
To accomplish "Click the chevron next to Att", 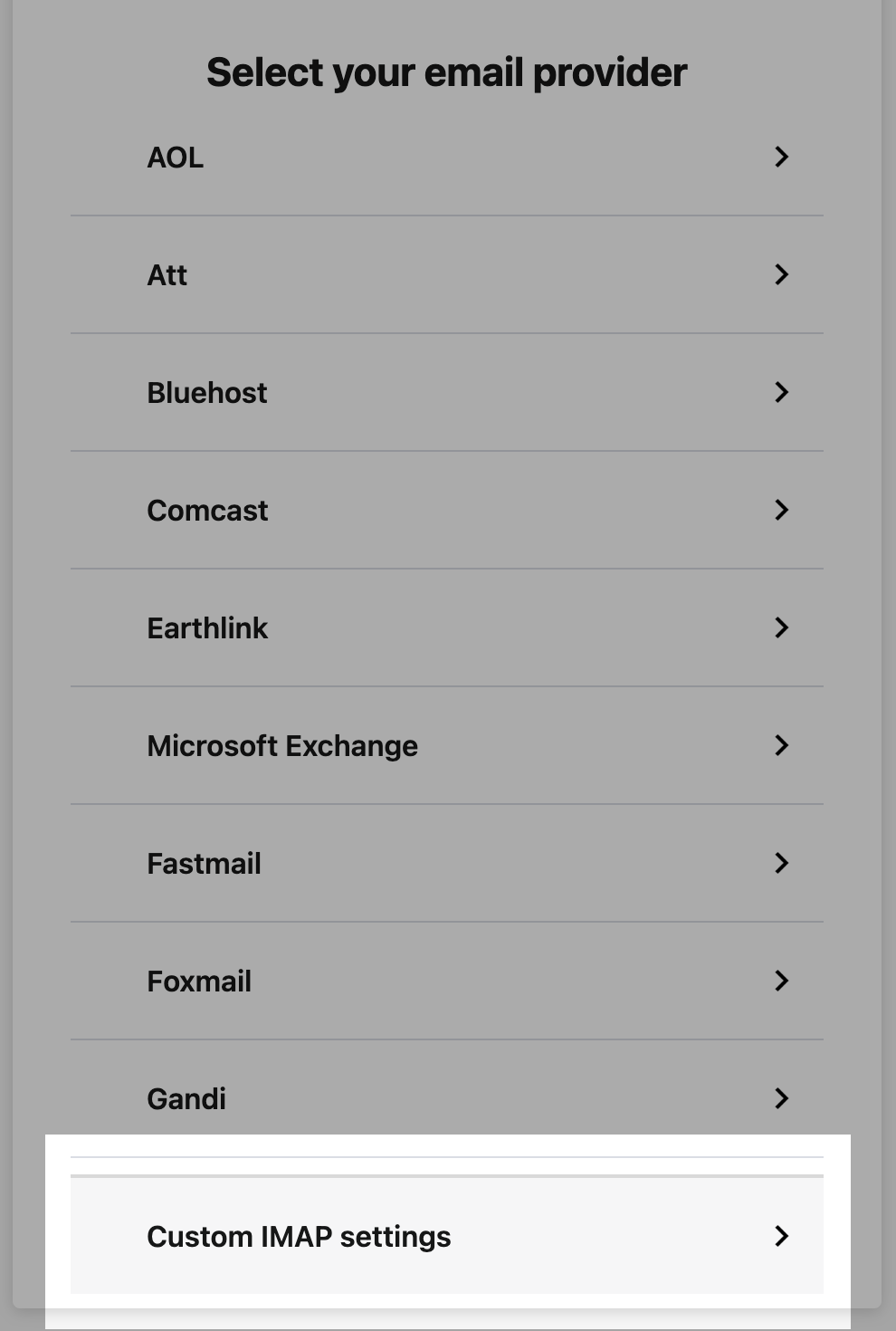I will pyautogui.click(x=782, y=274).
